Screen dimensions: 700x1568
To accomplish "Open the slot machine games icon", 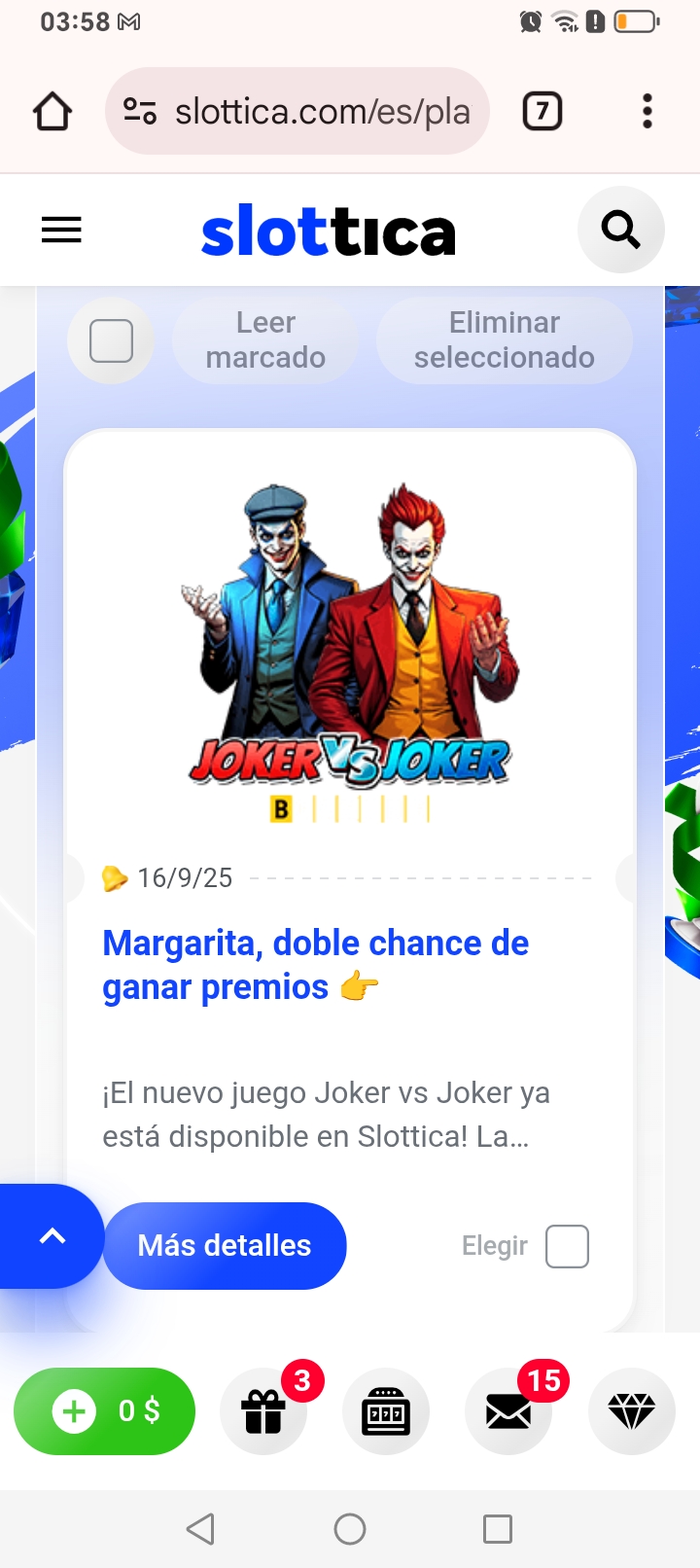I will (x=386, y=1410).
